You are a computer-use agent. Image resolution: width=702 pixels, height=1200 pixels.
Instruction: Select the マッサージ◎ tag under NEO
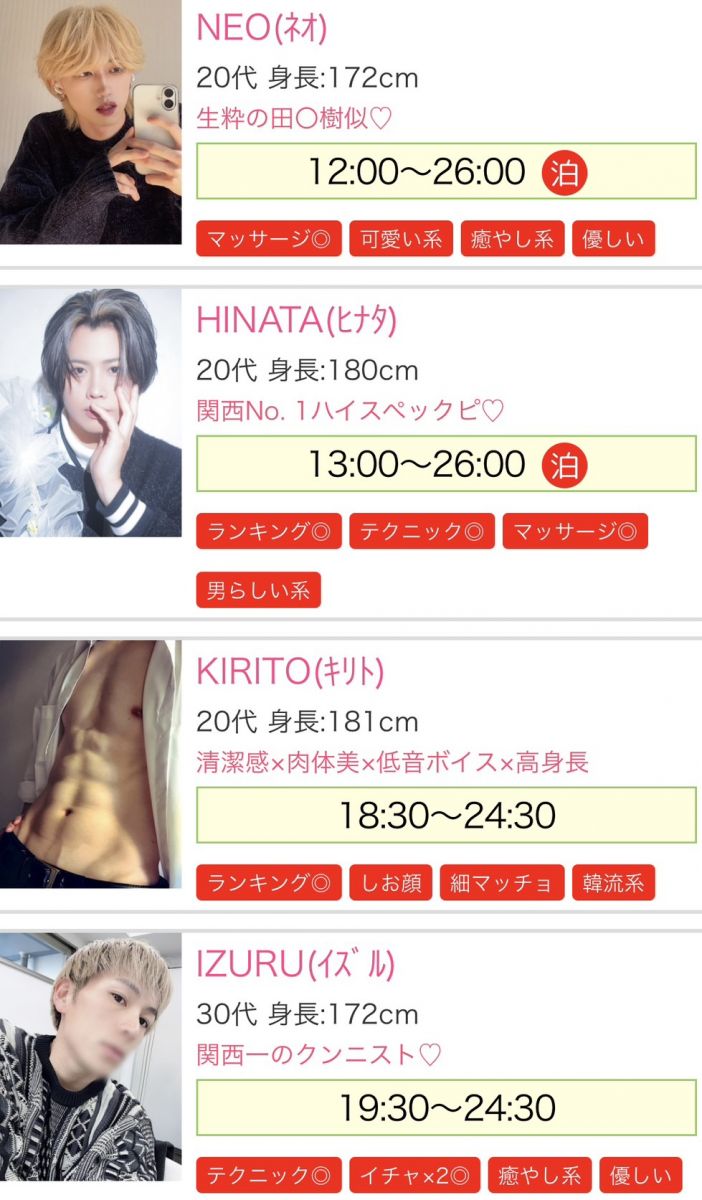(x=268, y=240)
